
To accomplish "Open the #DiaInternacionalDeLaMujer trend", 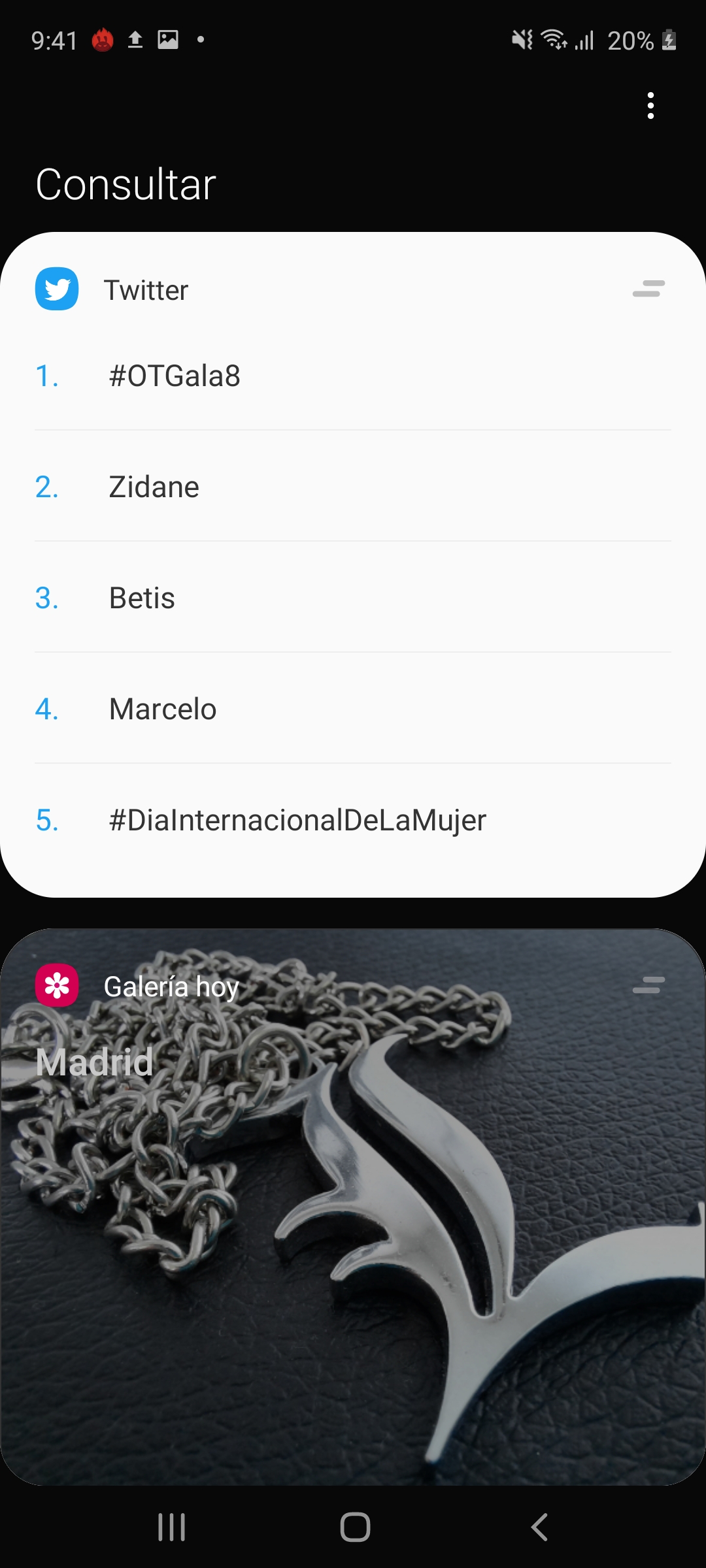I will pyautogui.click(x=353, y=820).
